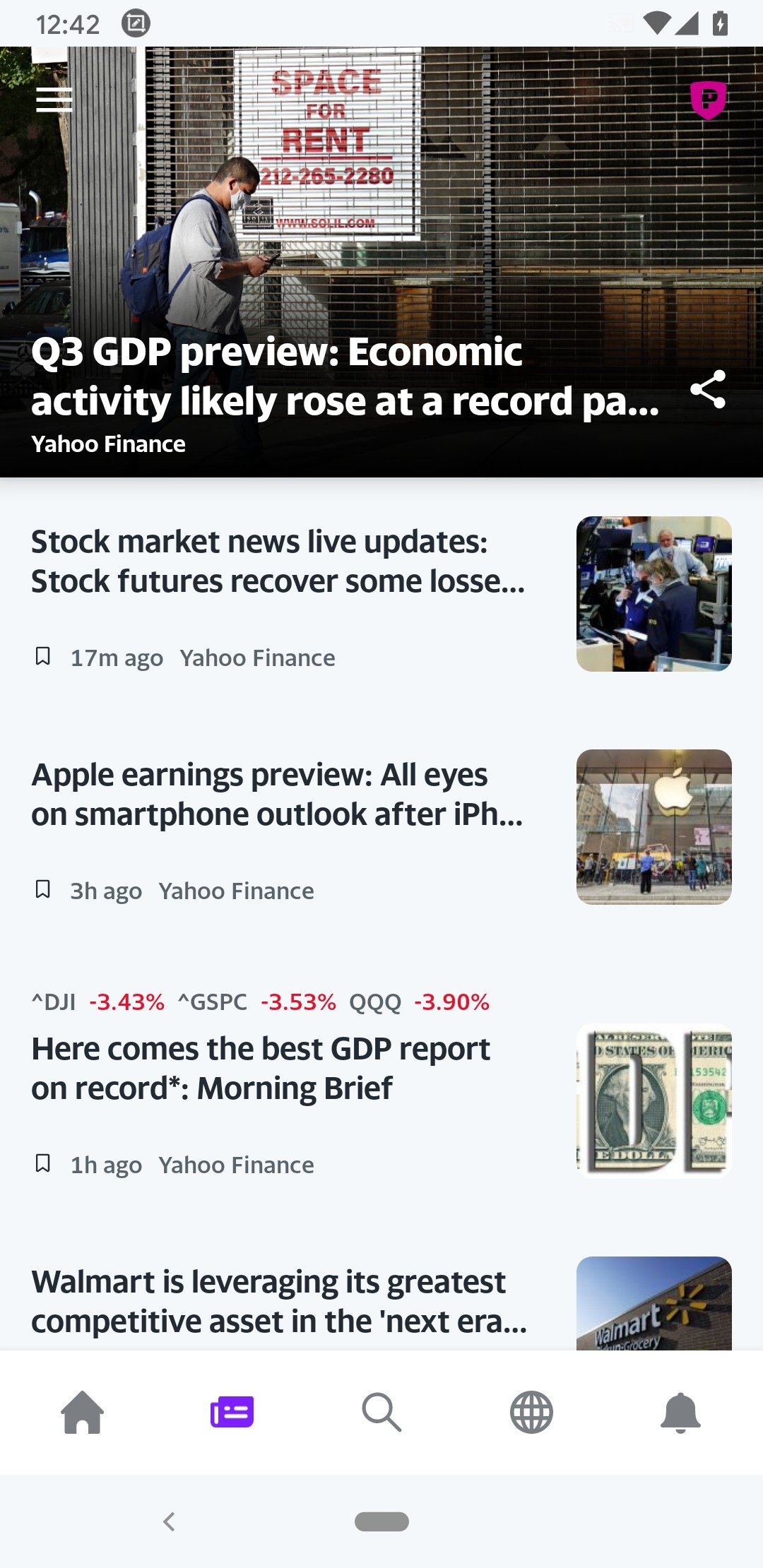This screenshot has height=1568, width=763.
Task: Open the purple premium shield icon
Action: point(708,100)
